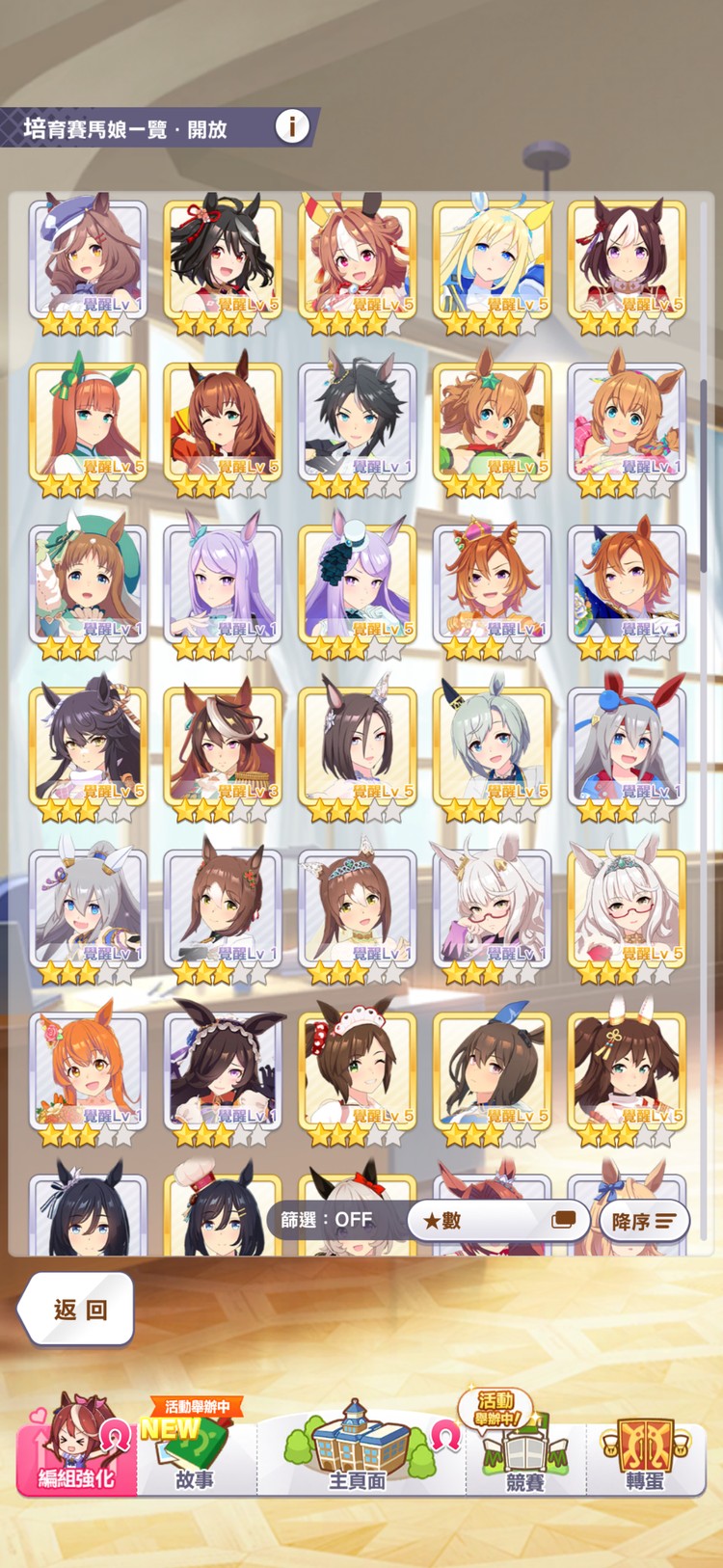723x1568 pixels.
Task: Tap the 返回 back button
Action: click(77, 1309)
